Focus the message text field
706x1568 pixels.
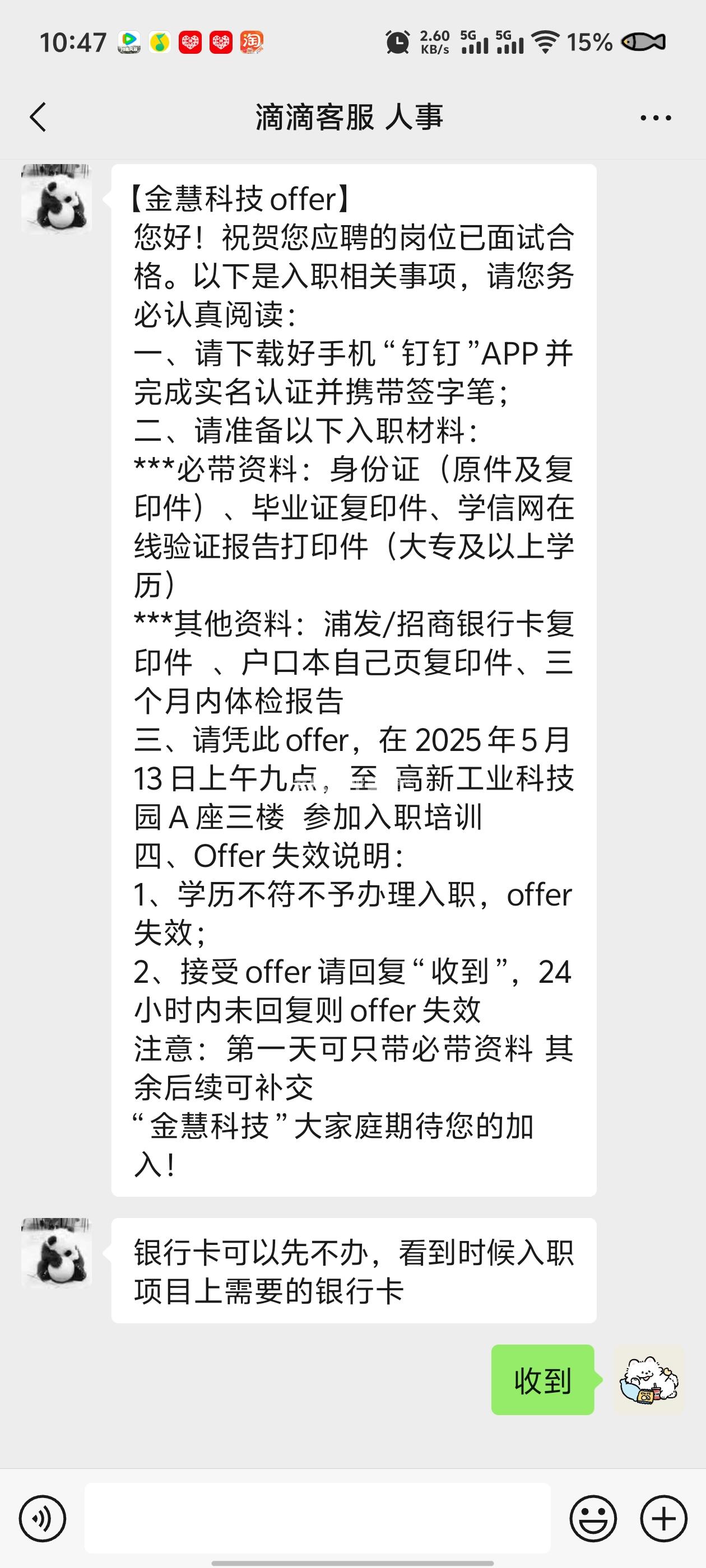coord(317,1518)
